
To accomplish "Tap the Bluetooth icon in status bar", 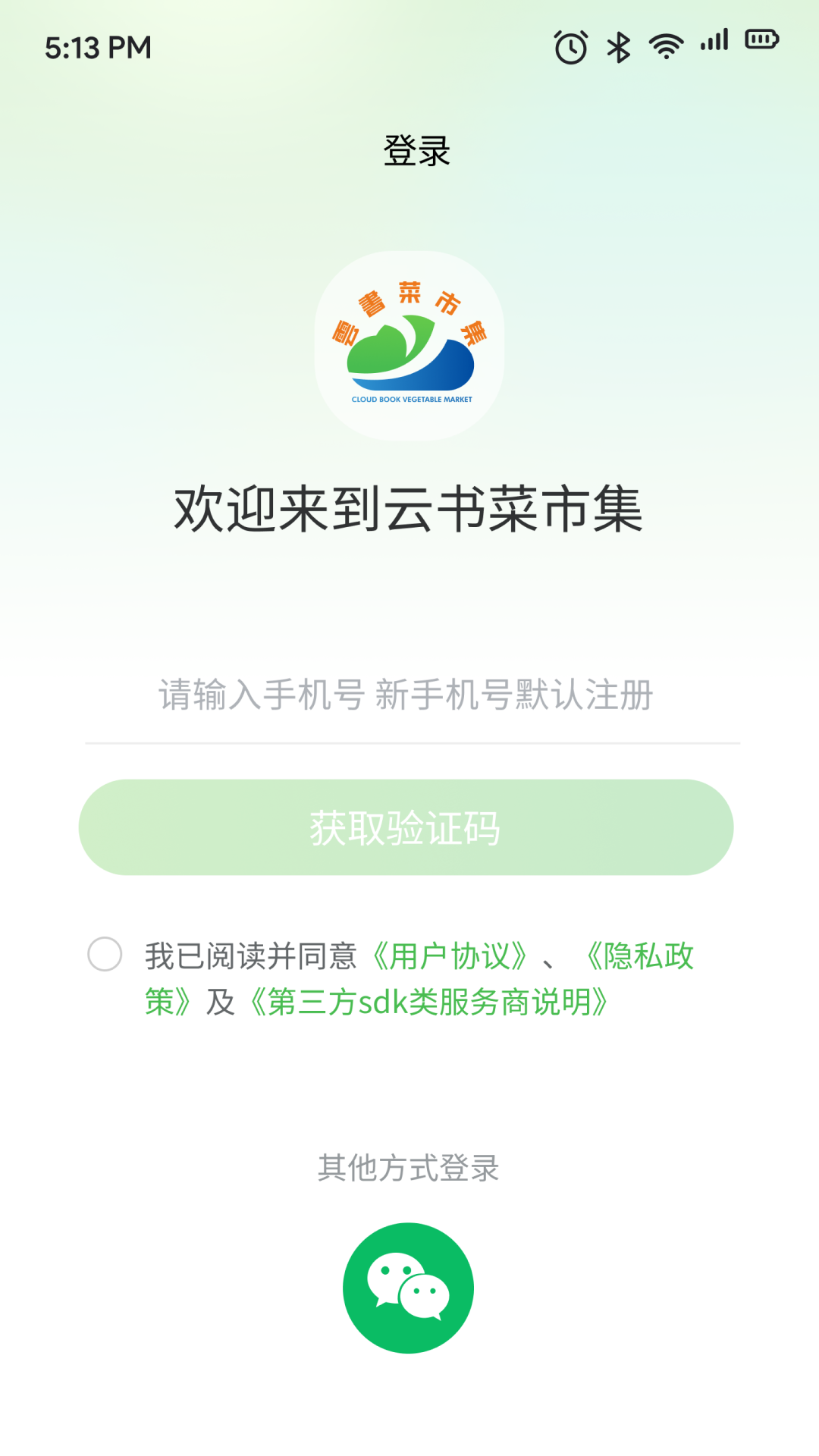I will (x=617, y=45).
